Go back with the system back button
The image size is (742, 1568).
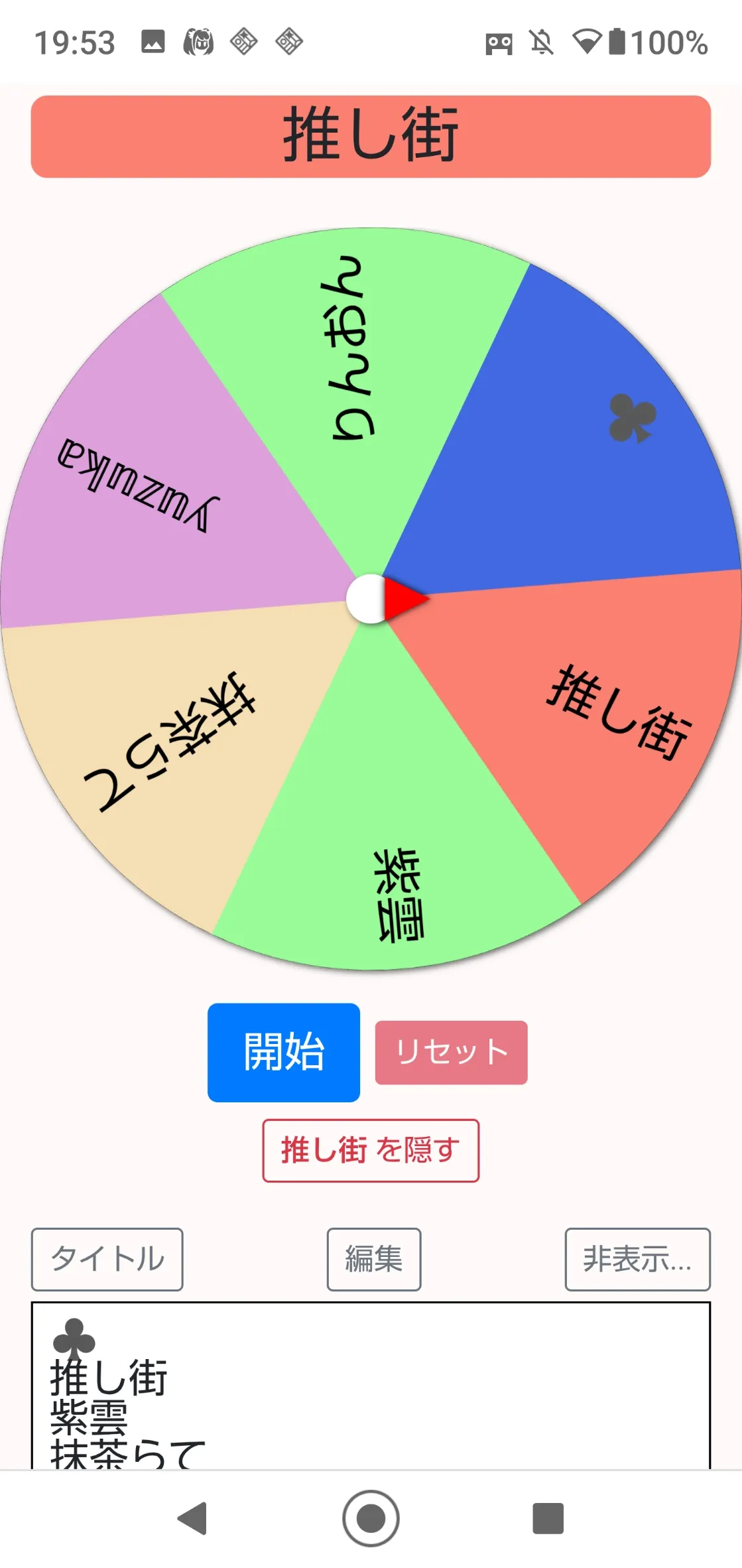[x=193, y=1518]
